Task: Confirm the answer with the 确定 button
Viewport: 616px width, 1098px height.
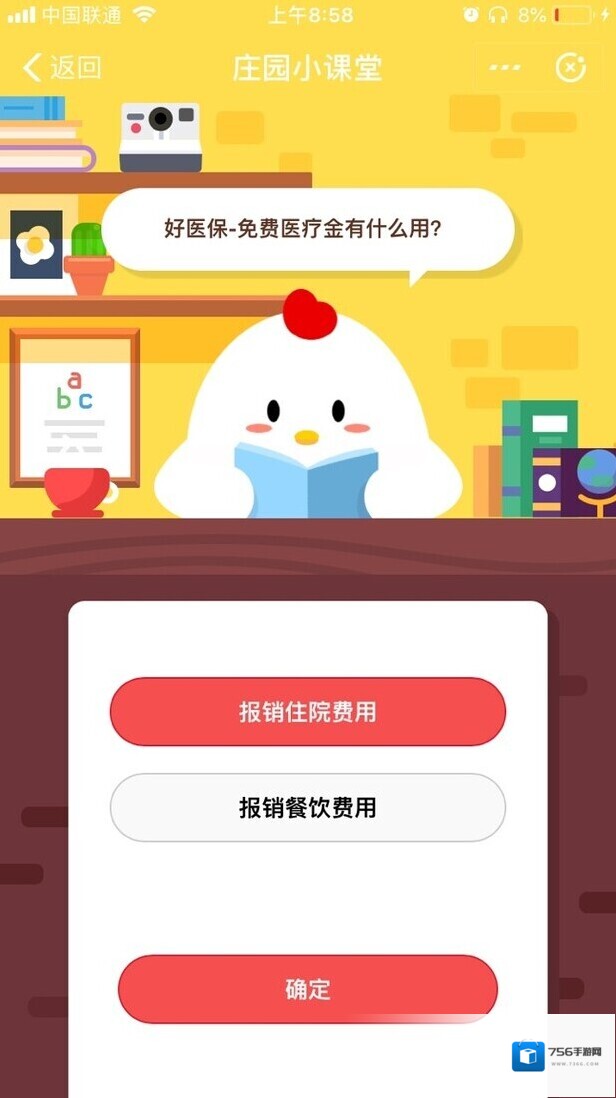Action: click(x=307, y=990)
